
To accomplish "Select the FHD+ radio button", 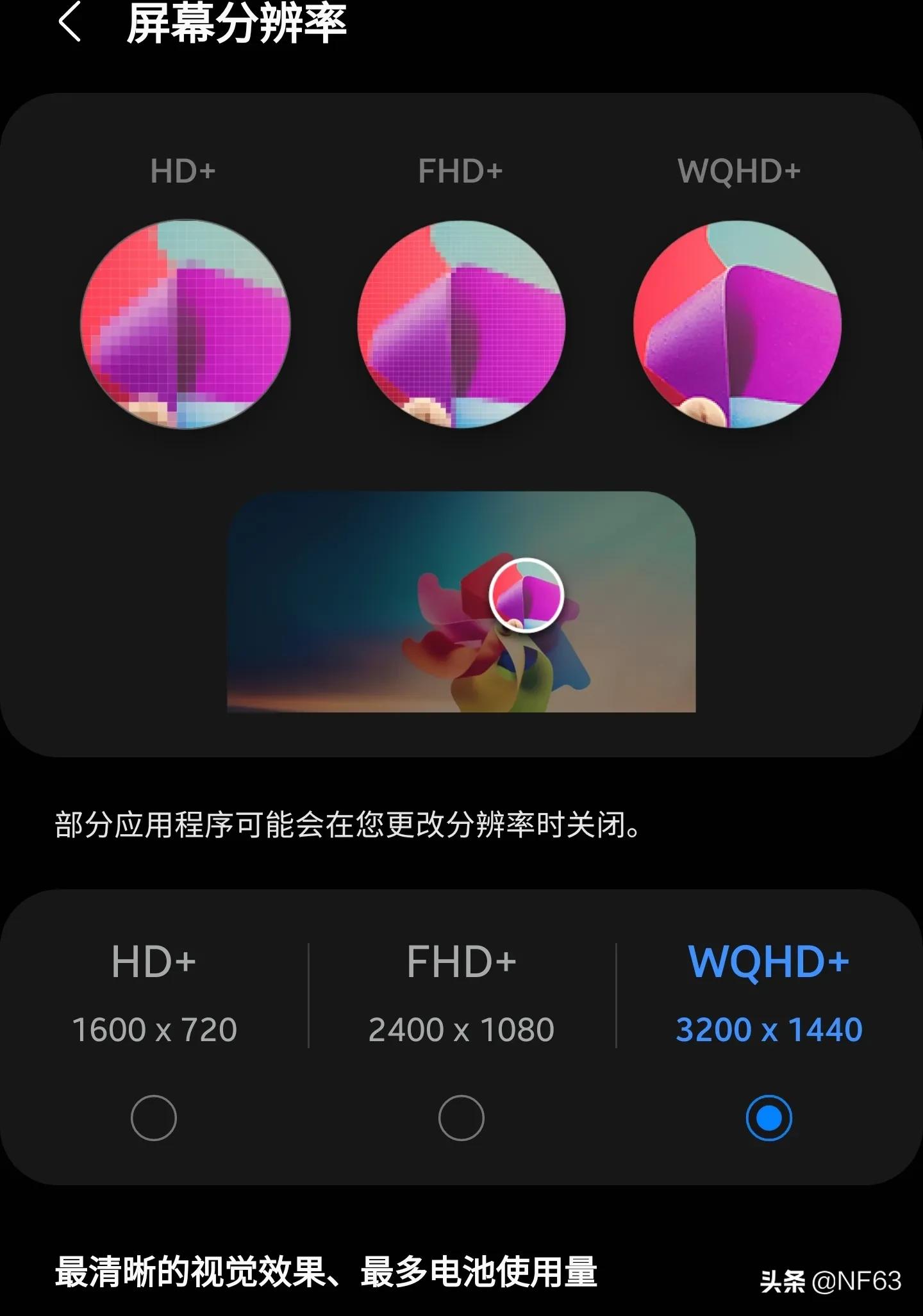I will (460, 1115).
